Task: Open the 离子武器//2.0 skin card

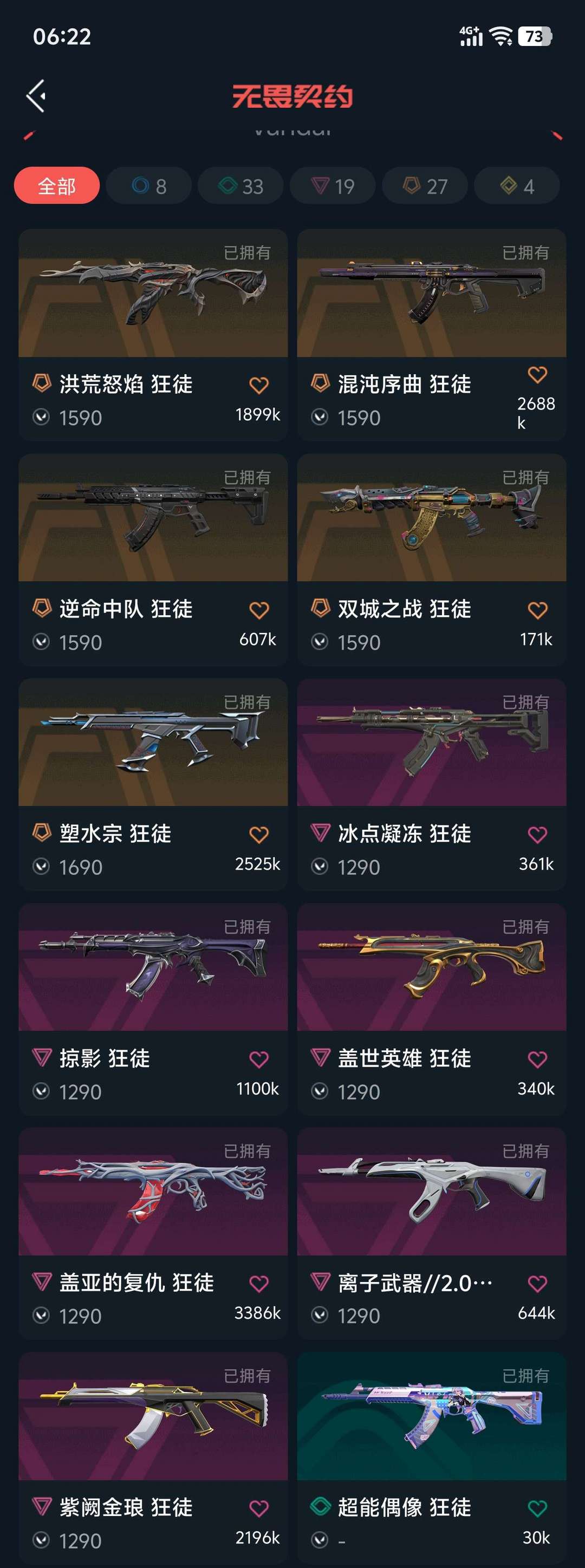Action: [x=432, y=1233]
